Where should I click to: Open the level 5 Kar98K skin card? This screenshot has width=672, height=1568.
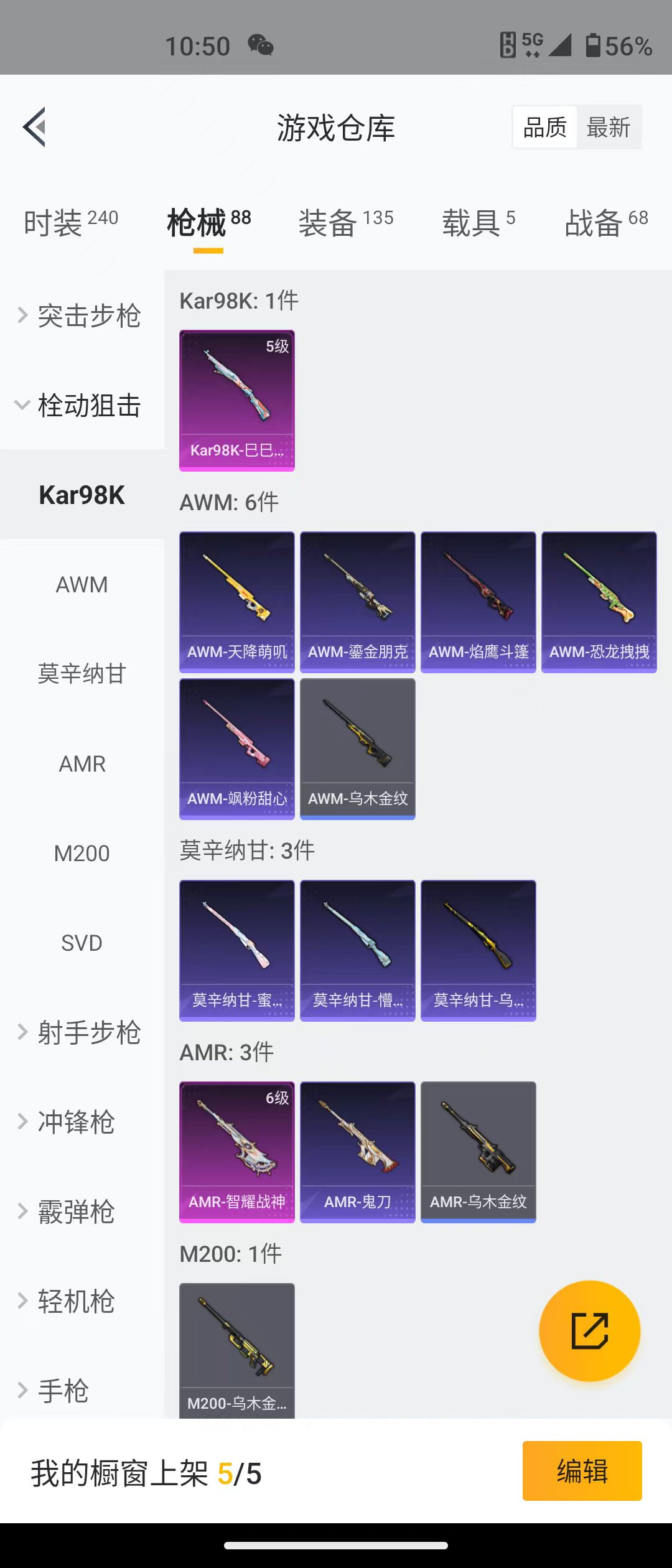[237, 400]
